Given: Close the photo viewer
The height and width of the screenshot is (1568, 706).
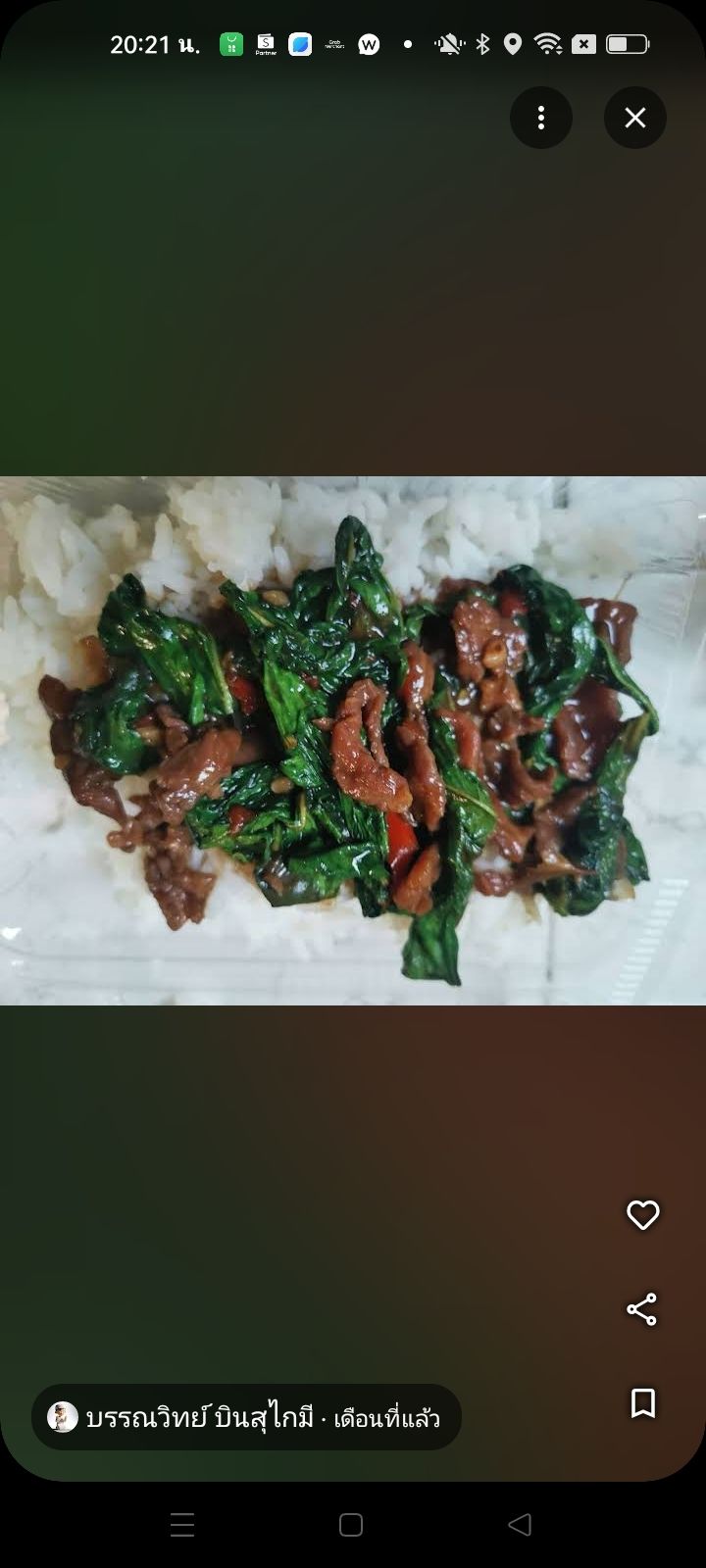Looking at the screenshot, I should pos(635,118).
